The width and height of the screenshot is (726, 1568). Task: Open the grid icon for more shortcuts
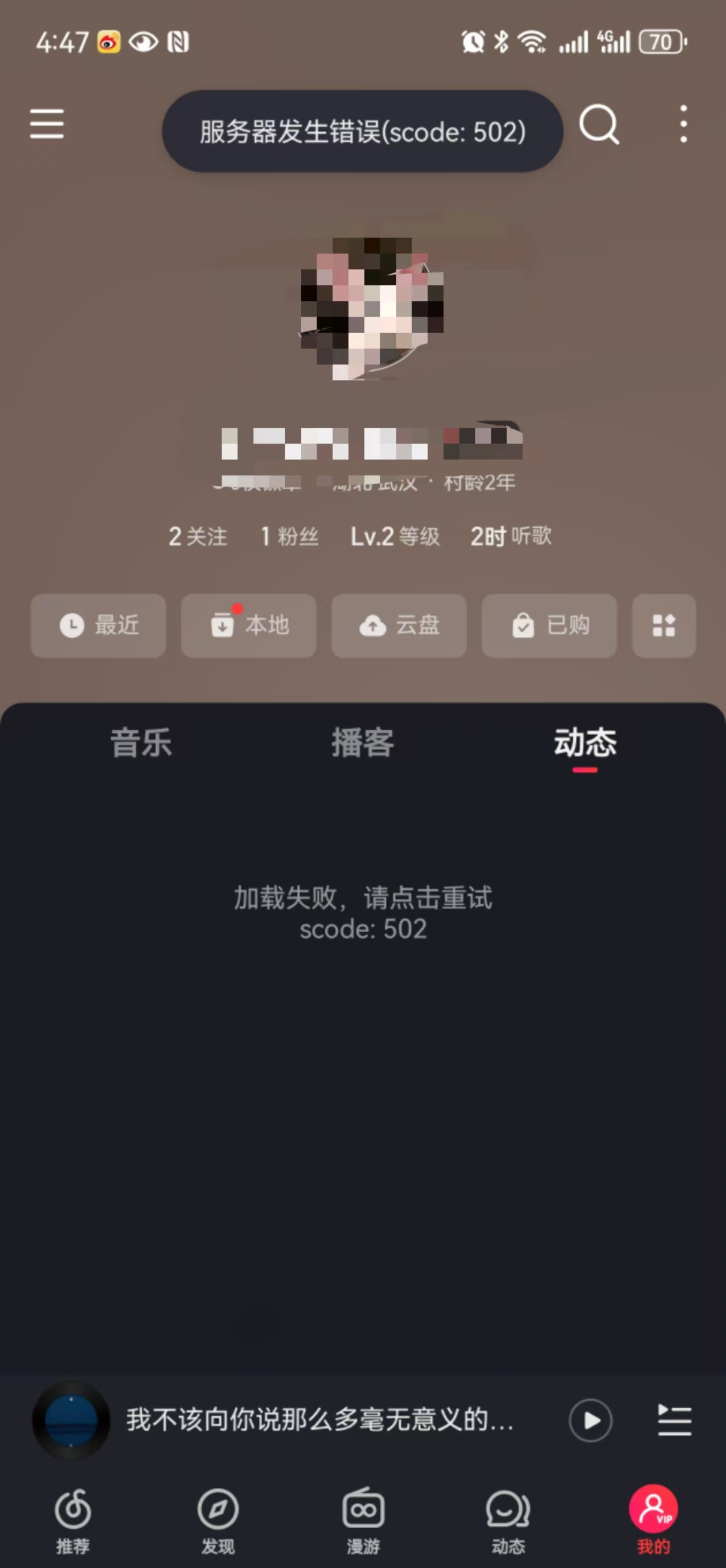pyautogui.click(x=664, y=625)
